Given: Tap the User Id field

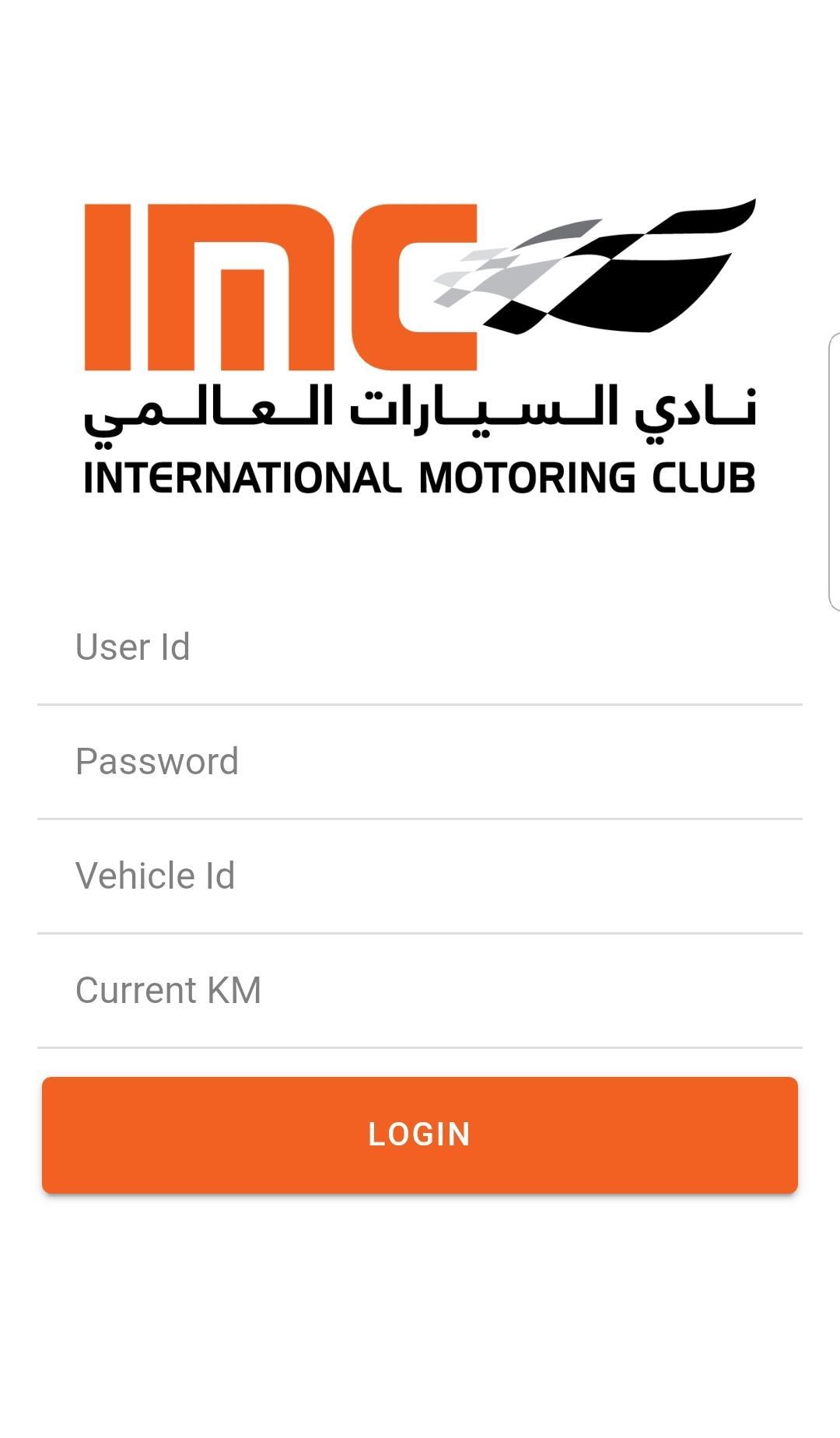Looking at the screenshot, I should coord(420,647).
